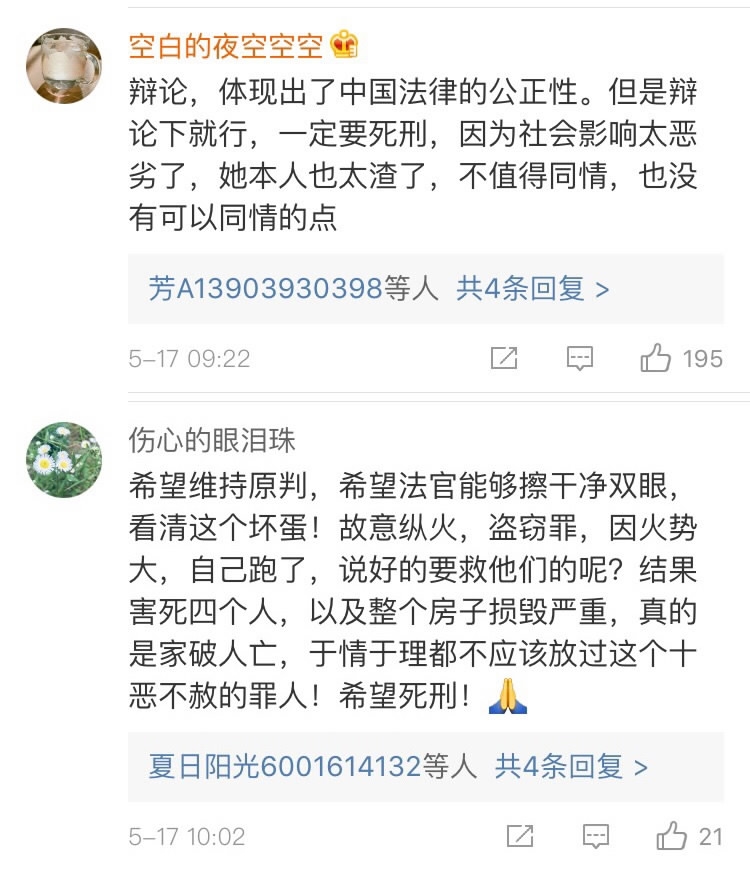The width and height of the screenshot is (750, 870).
Task: Reply to the comment posted 5-17 10:02
Action: click(x=595, y=836)
